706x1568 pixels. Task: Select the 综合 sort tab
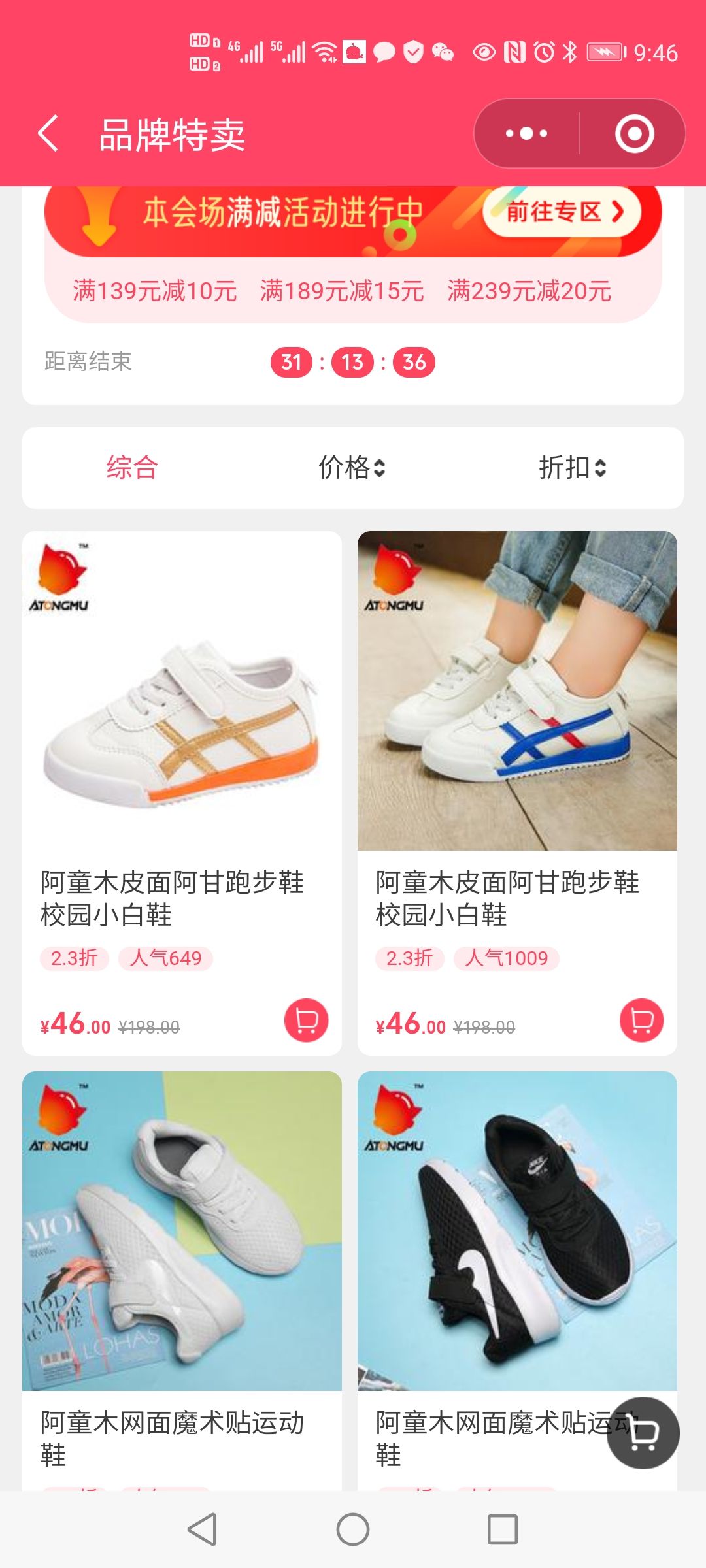pos(132,468)
